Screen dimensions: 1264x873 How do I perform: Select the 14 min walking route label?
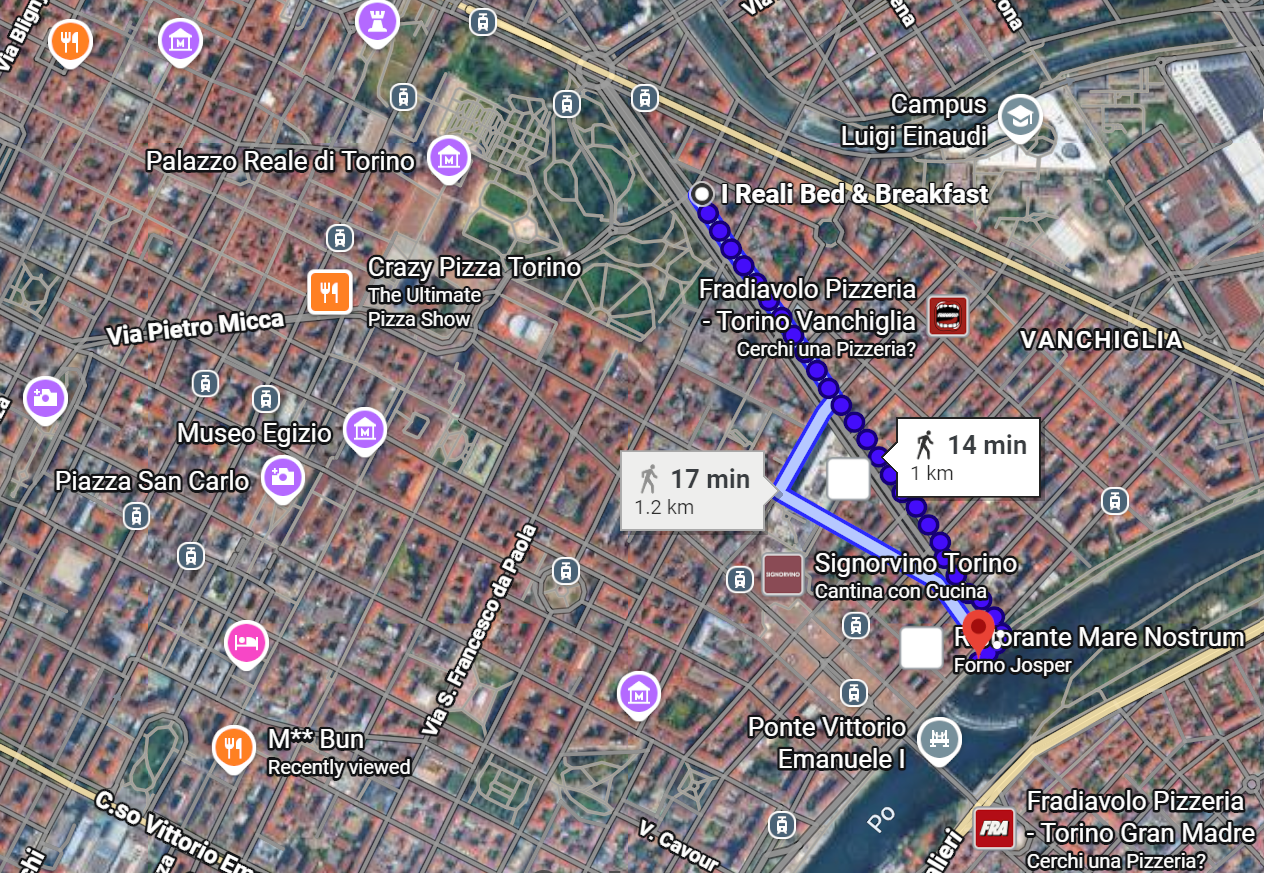click(x=968, y=456)
